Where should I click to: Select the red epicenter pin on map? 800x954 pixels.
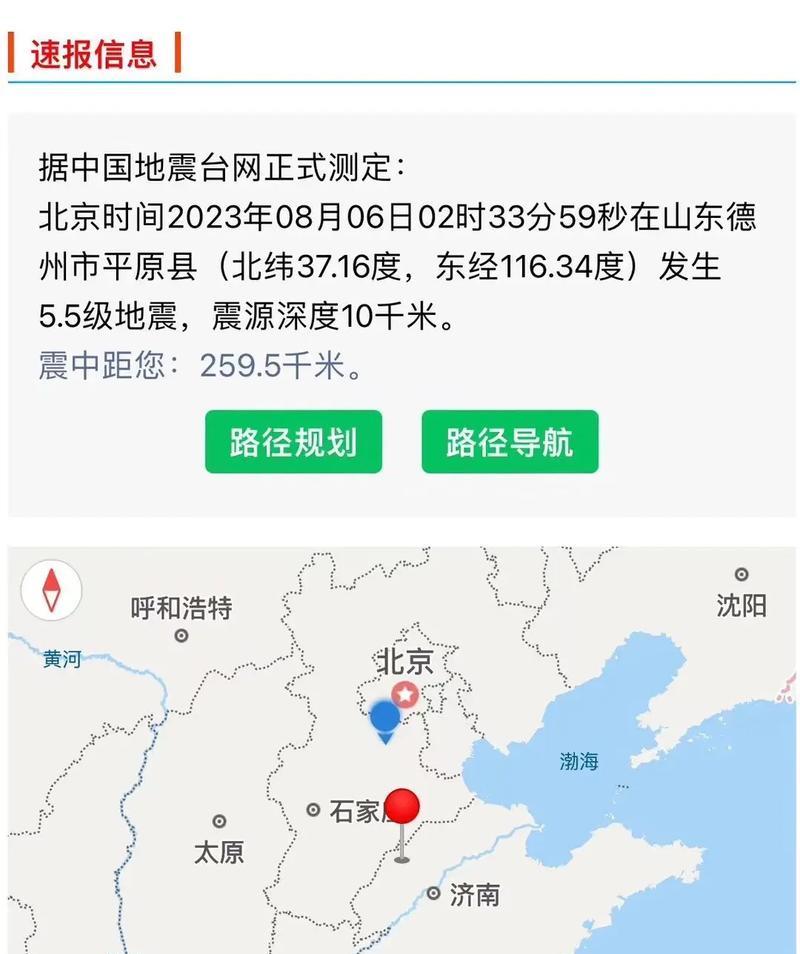coord(402,808)
